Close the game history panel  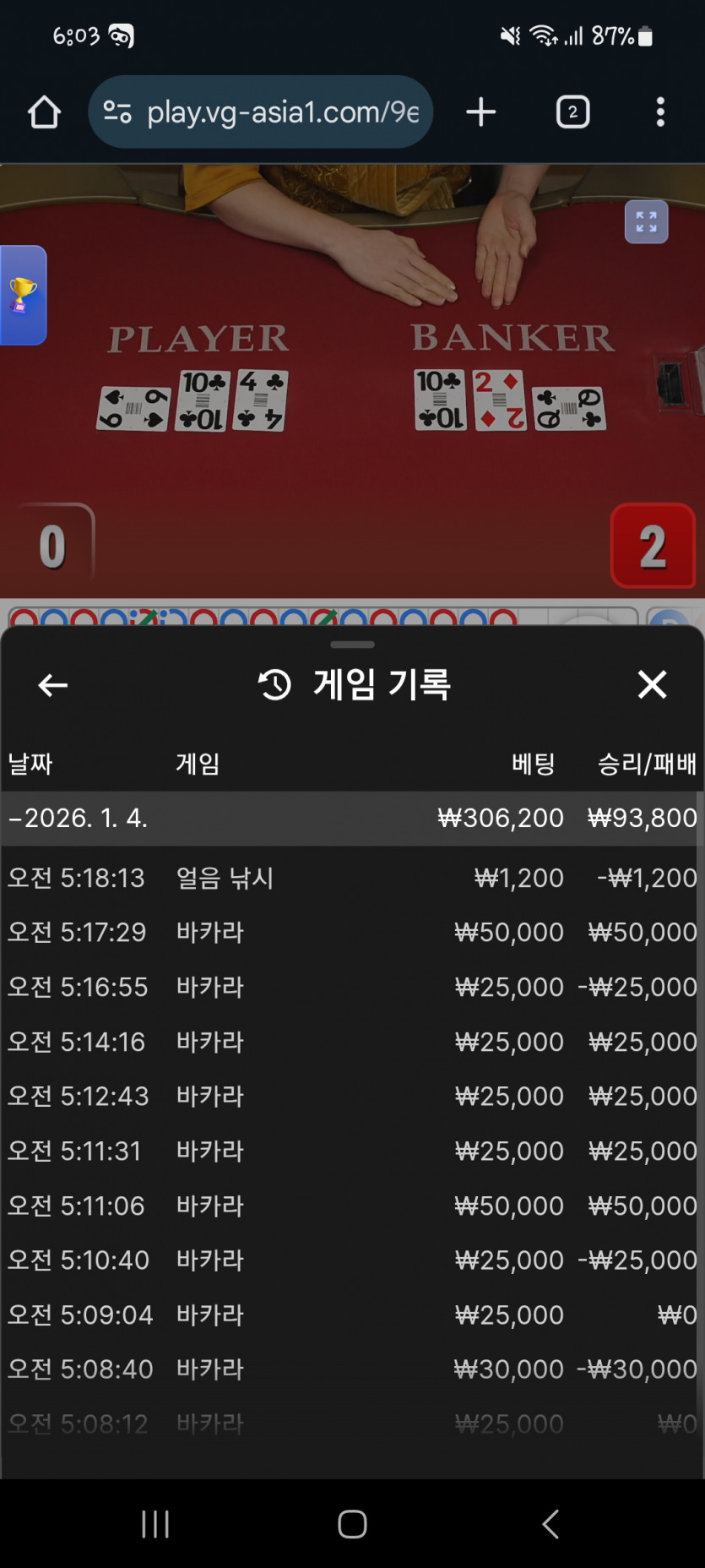click(x=652, y=684)
